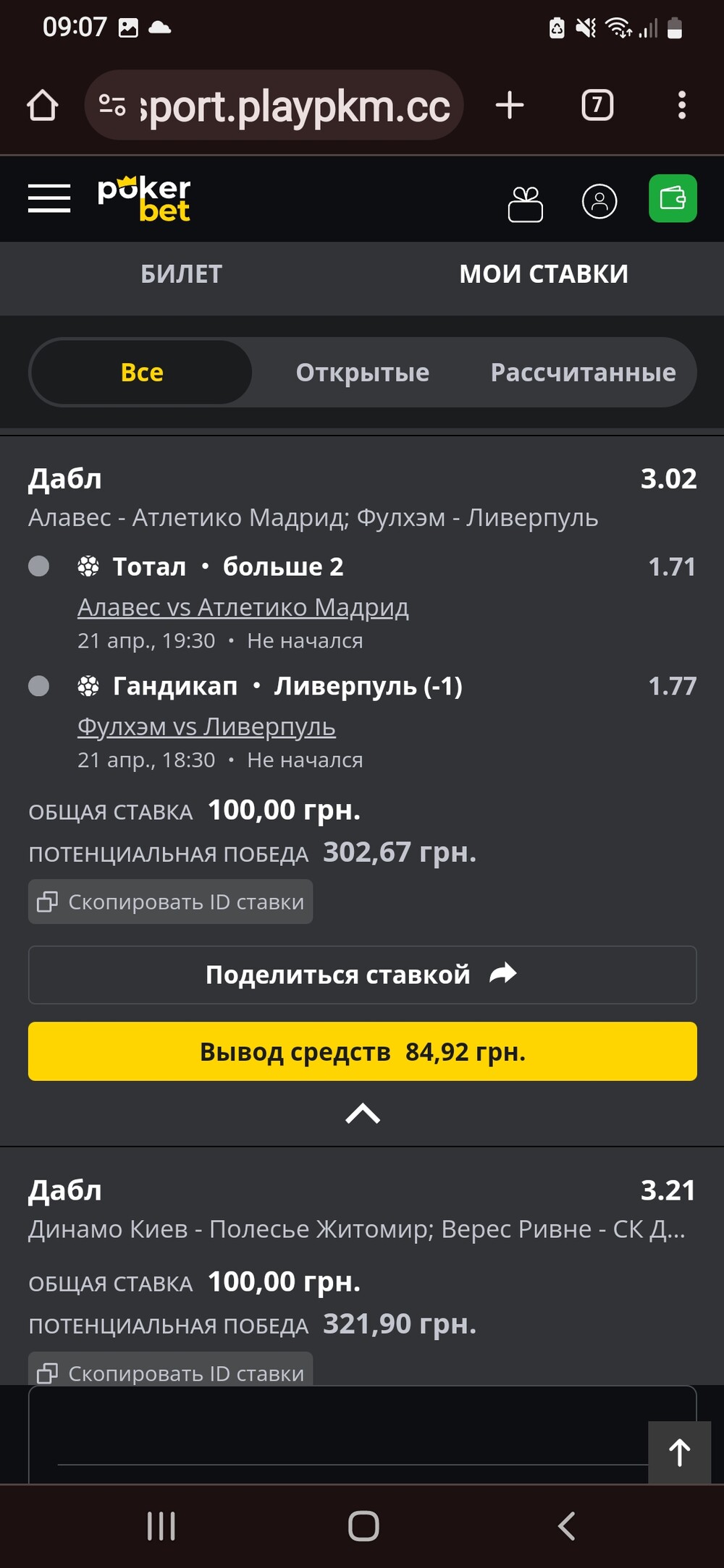Viewport: 724px width, 1568px height.
Task: Copy bet ID of the 3.02 double
Action: pos(171,902)
